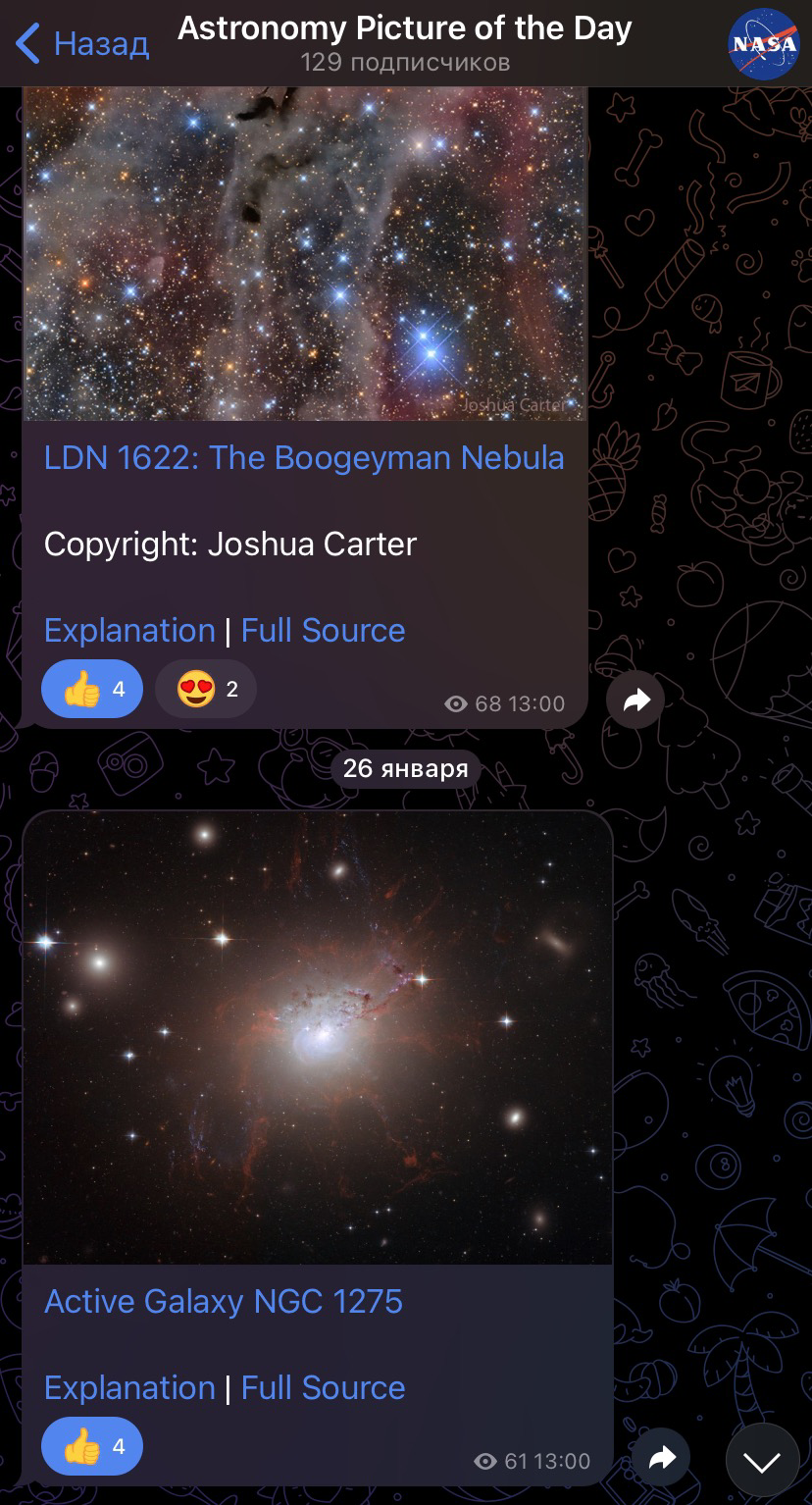The height and width of the screenshot is (1505, 812).
Task: View the NGC 1275 galaxy image
Action: [318, 1038]
